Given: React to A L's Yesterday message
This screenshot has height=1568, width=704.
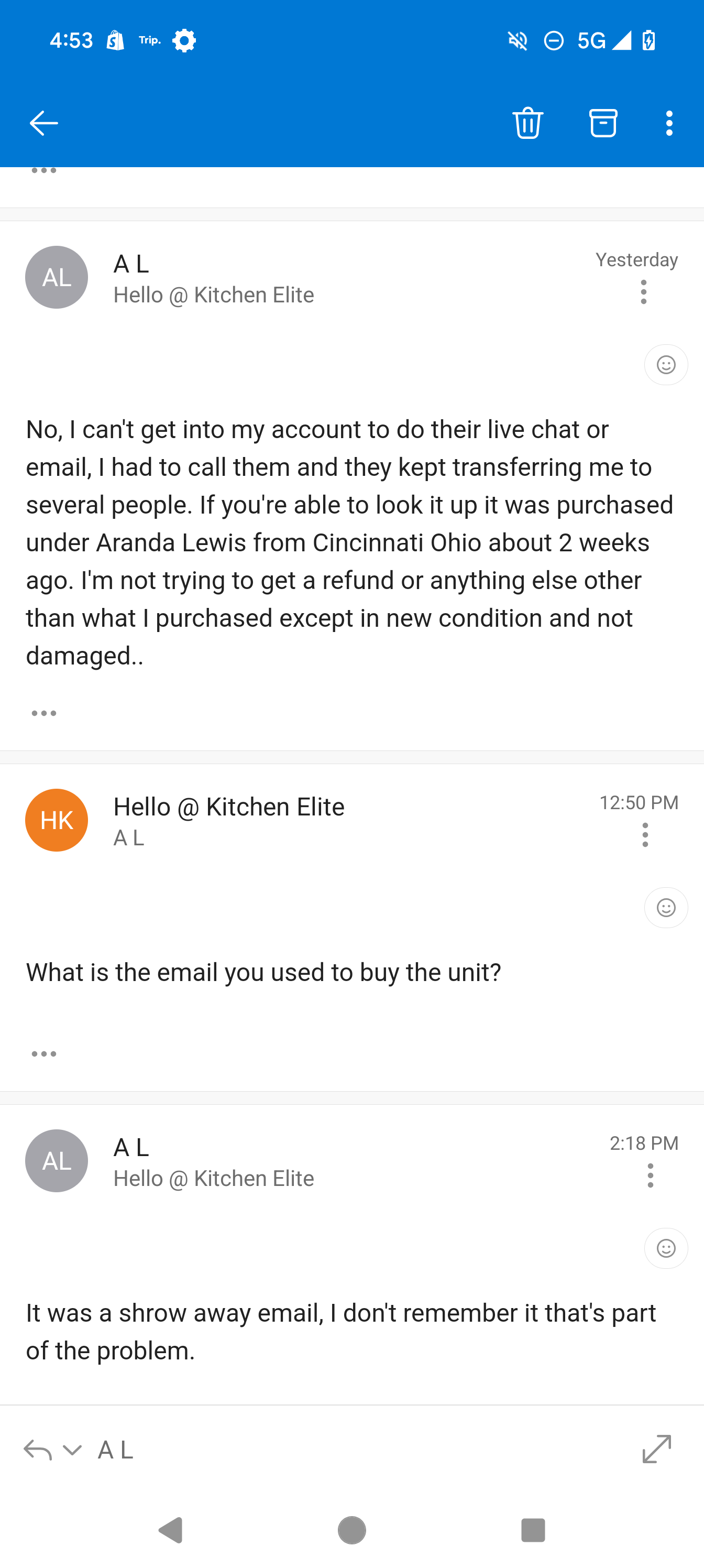Looking at the screenshot, I should click(666, 365).
